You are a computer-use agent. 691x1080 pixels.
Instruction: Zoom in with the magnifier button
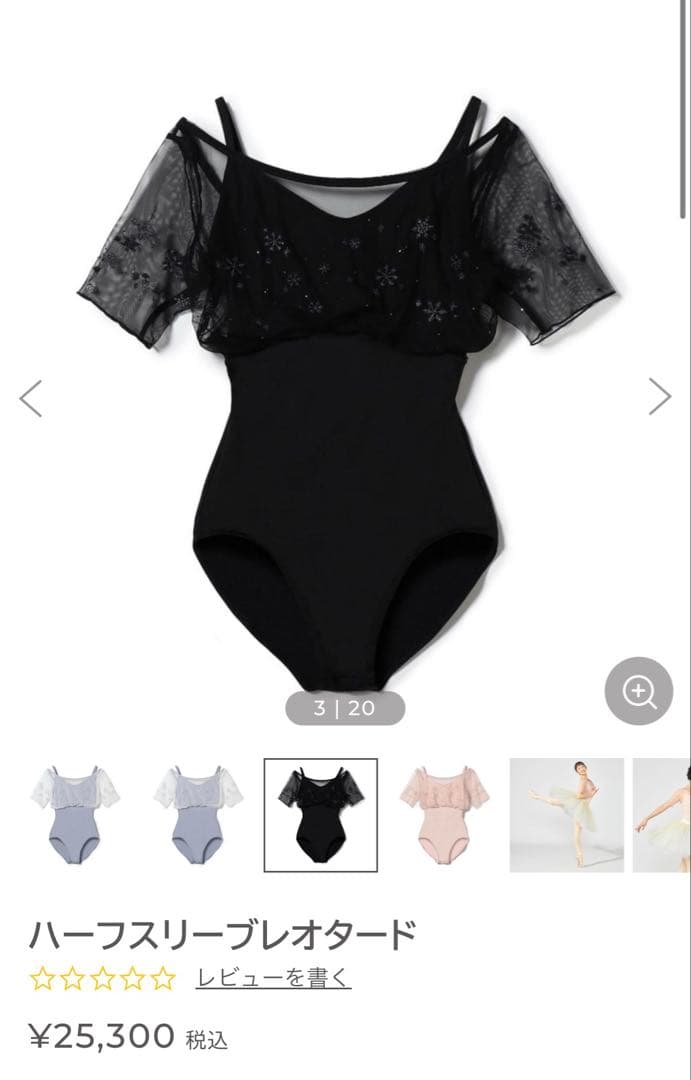pos(638,691)
